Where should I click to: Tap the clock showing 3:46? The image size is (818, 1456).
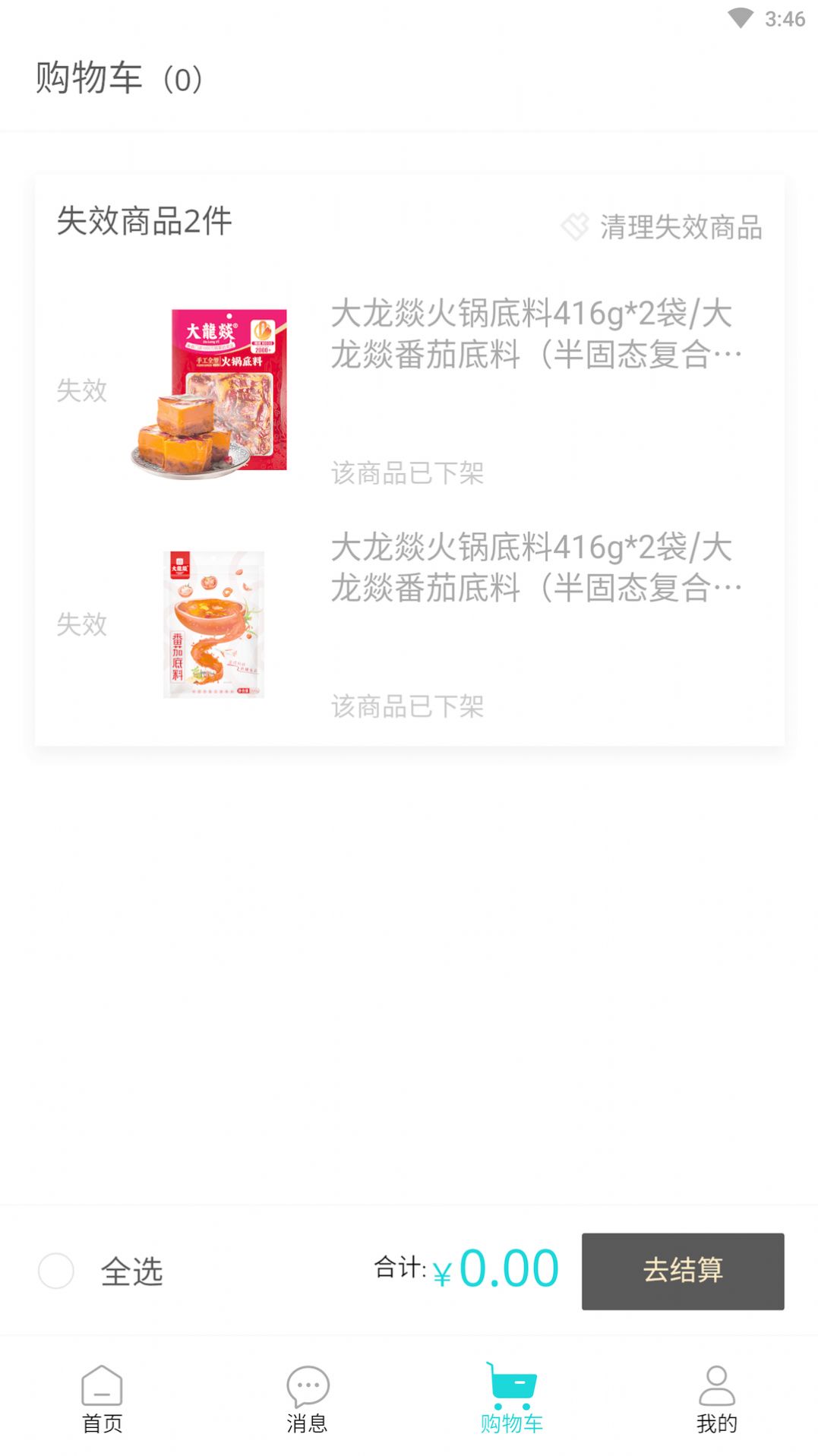[x=784, y=21]
